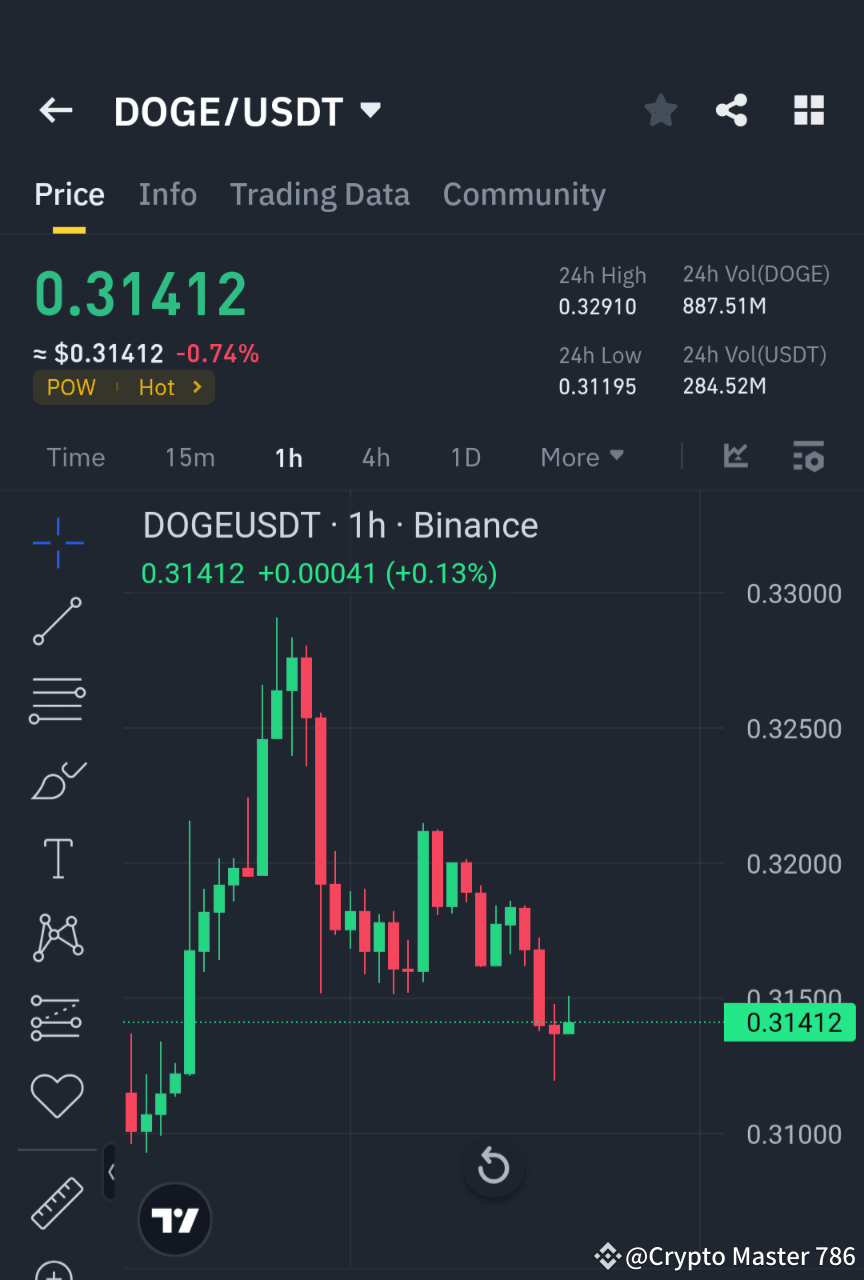The width and height of the screenshot is (864, 1280).
Task: Open the Community tab
Action: pyautogui.click(x=524, y=194)
